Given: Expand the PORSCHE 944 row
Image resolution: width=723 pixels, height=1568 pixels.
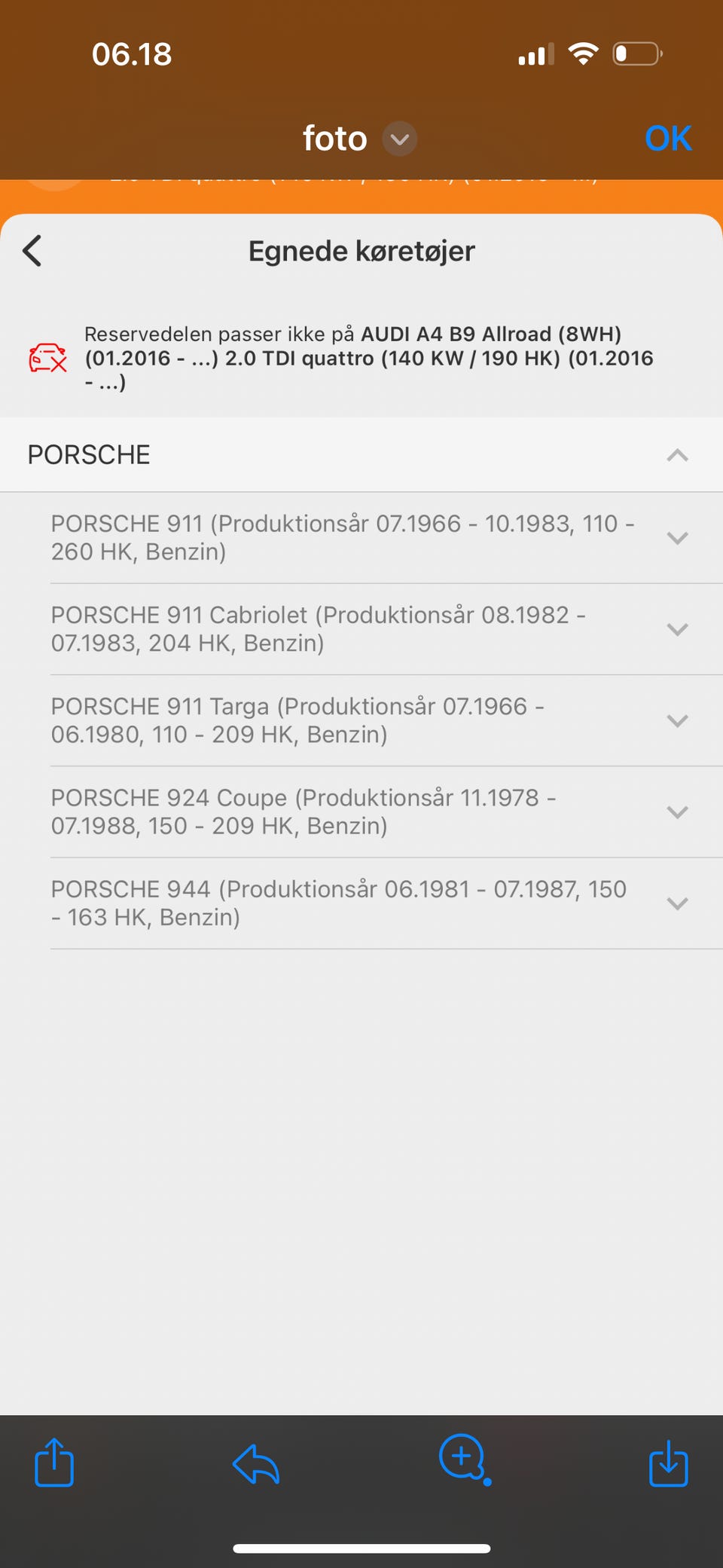Looking at the screenshot, I should tap(677, 903).
